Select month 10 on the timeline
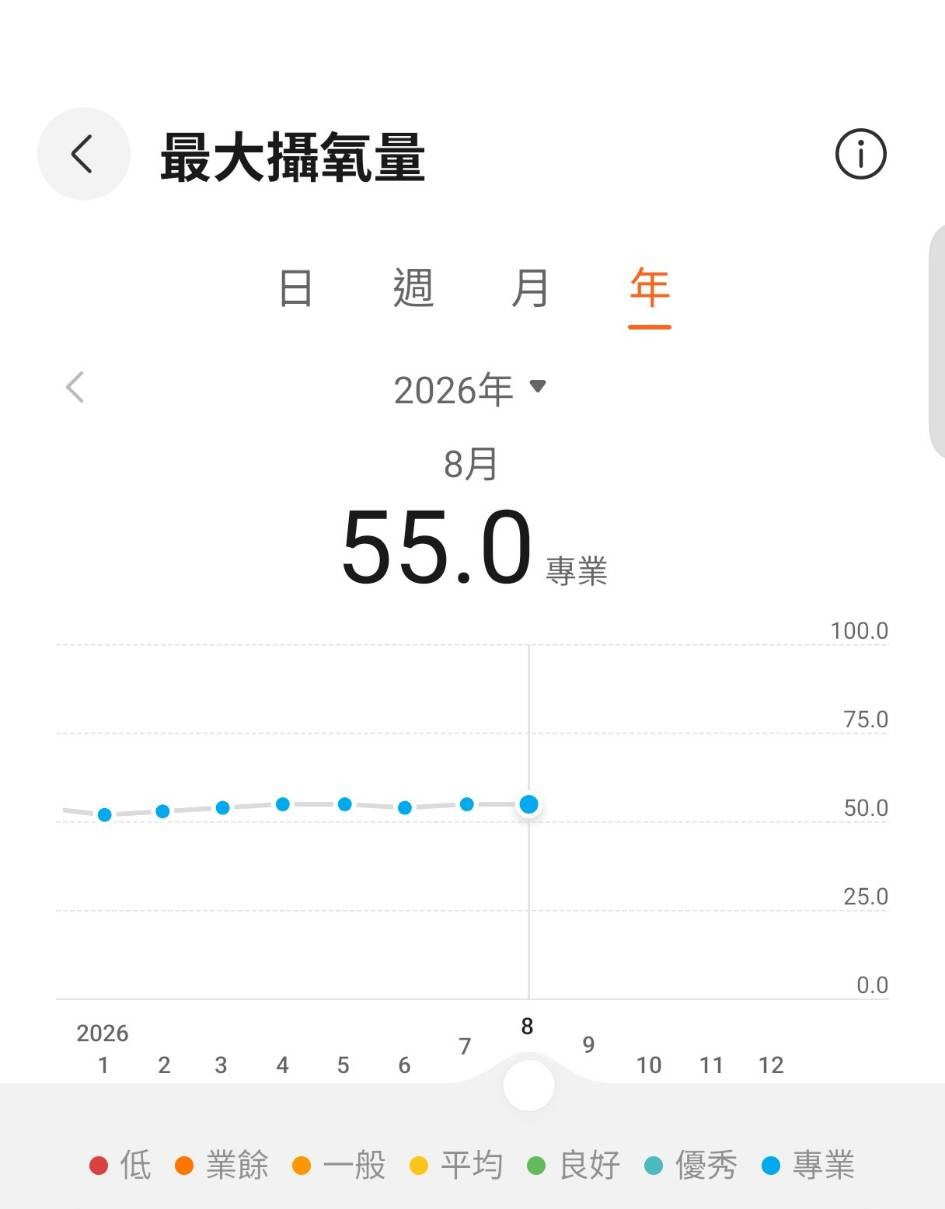 [649, 1065]
